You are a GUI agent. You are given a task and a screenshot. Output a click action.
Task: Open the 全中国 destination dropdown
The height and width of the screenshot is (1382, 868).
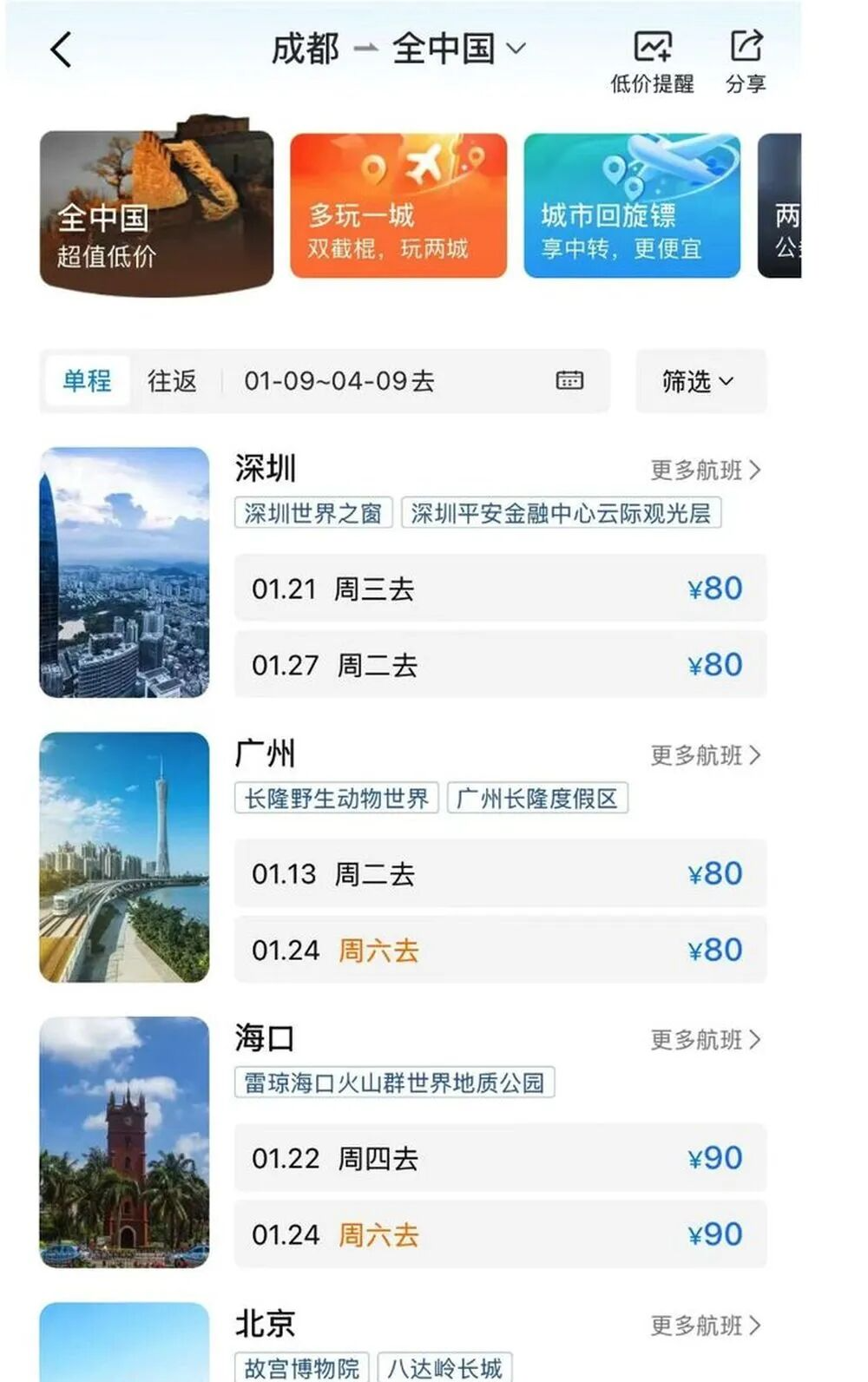pos(458,49)
